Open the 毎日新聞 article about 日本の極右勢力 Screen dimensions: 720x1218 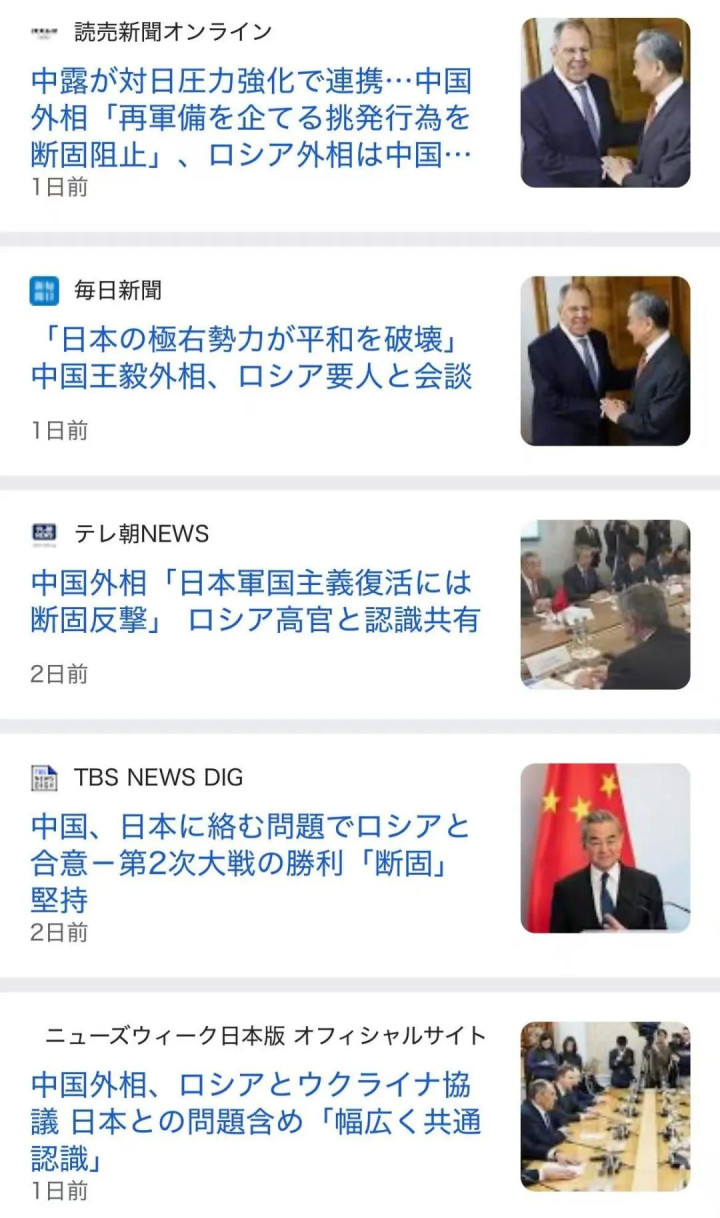tap(251, 358)
